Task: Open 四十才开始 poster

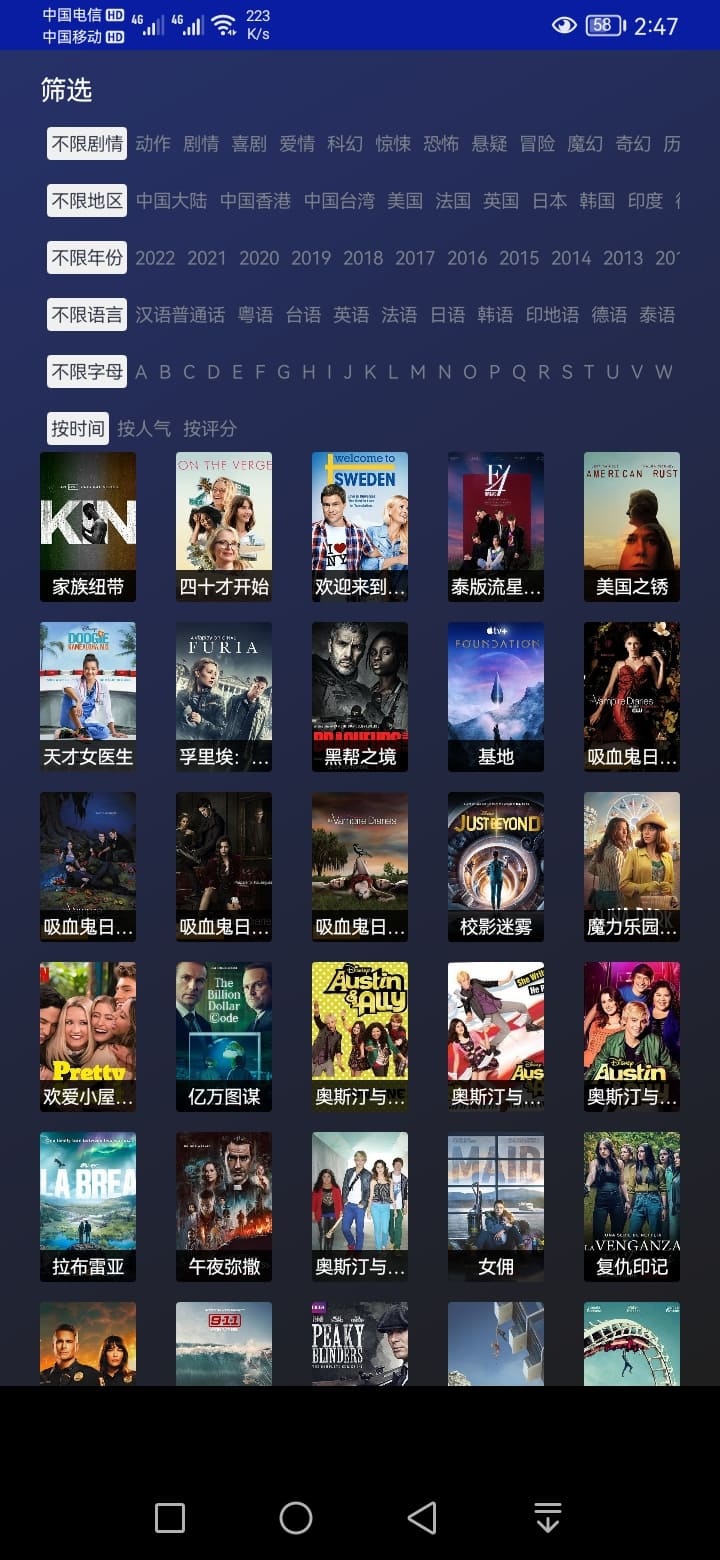Action: click(x=224, y=526)
